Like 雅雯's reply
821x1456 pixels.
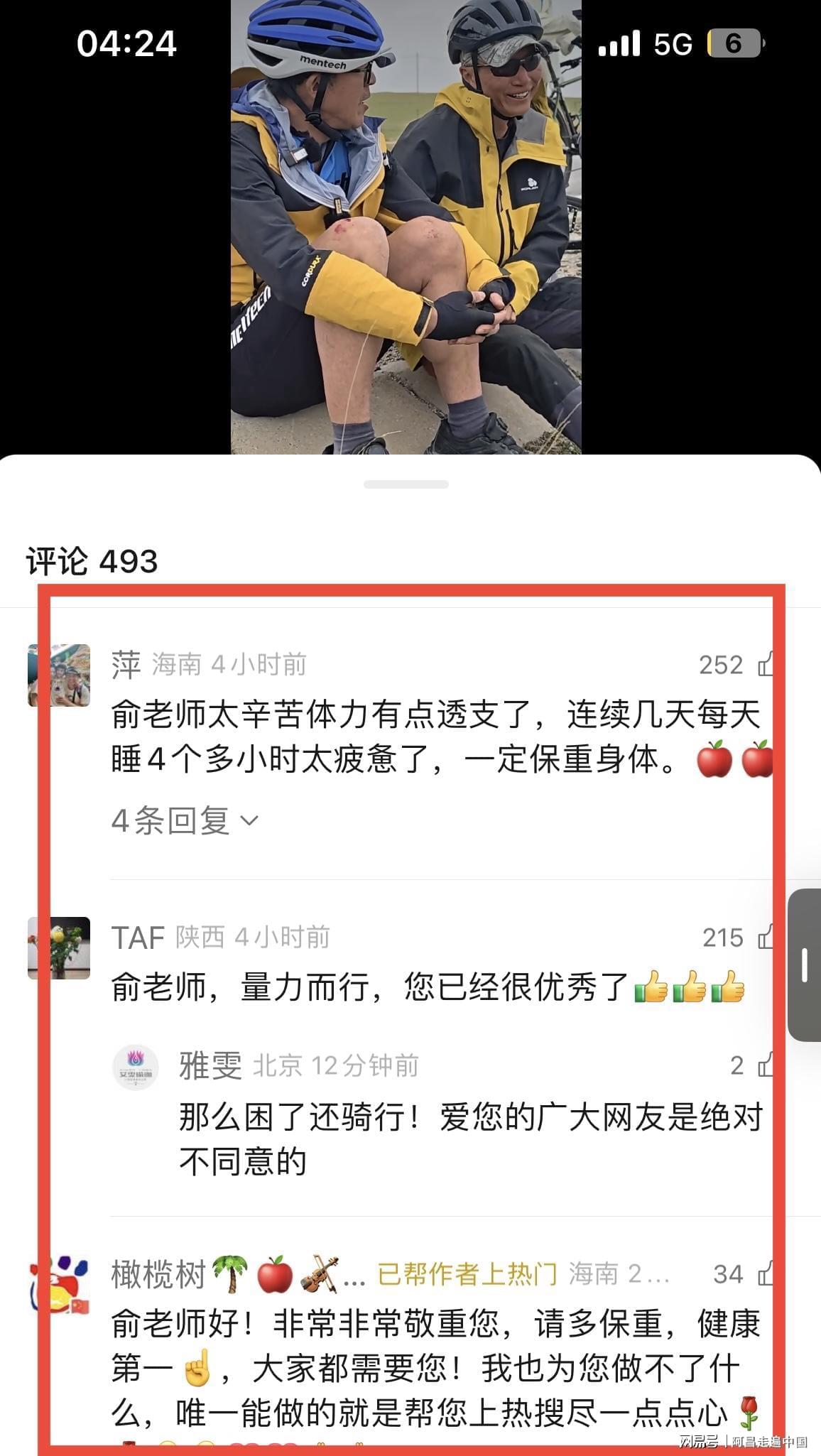[764, 1065]
